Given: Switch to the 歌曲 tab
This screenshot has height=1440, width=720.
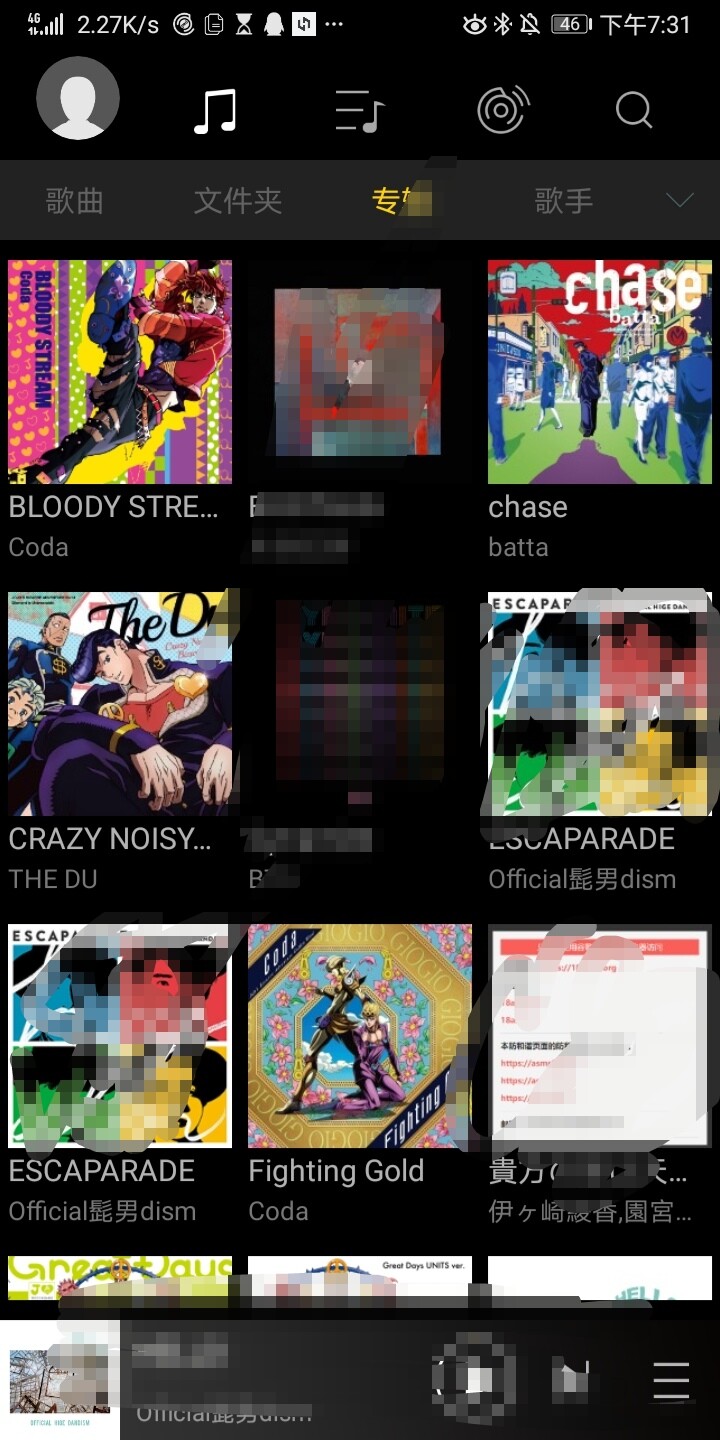Looking at the screenshot, I should (75, 201).
